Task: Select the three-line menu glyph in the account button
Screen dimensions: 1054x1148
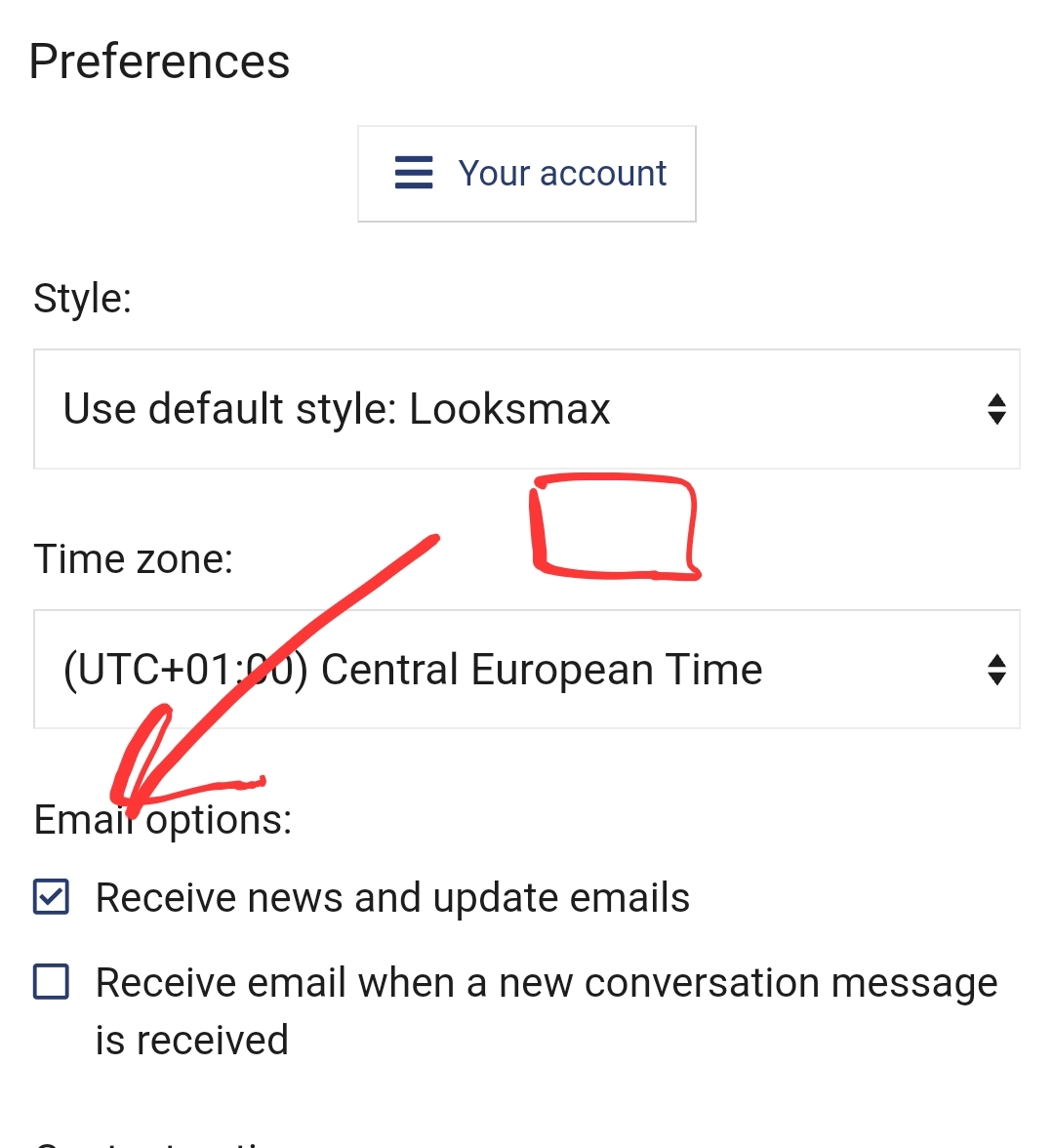Action: pos(413,173)
